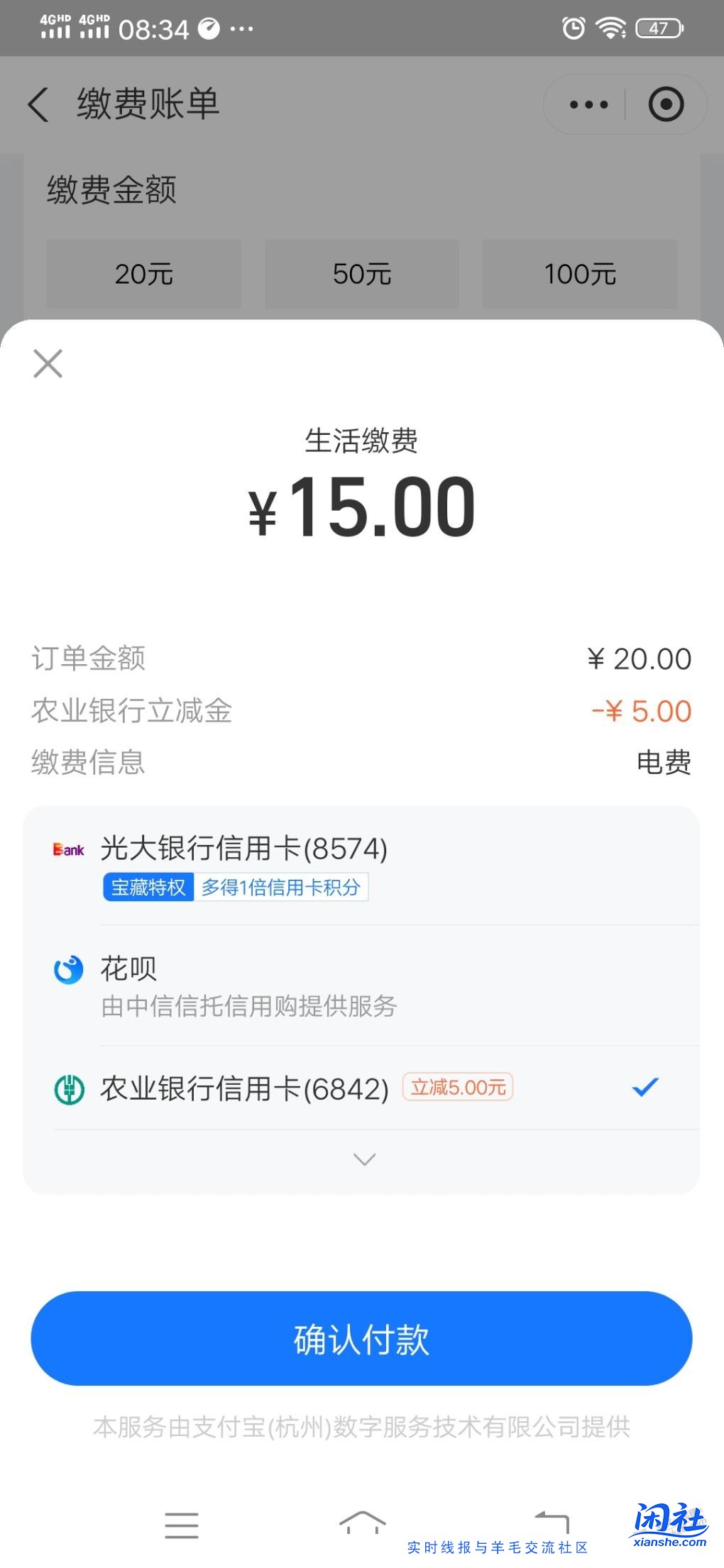The width and height of the screenshot is (724, 1568).
Task: Tap the 50元 amount option
Action: coord(362,274)
